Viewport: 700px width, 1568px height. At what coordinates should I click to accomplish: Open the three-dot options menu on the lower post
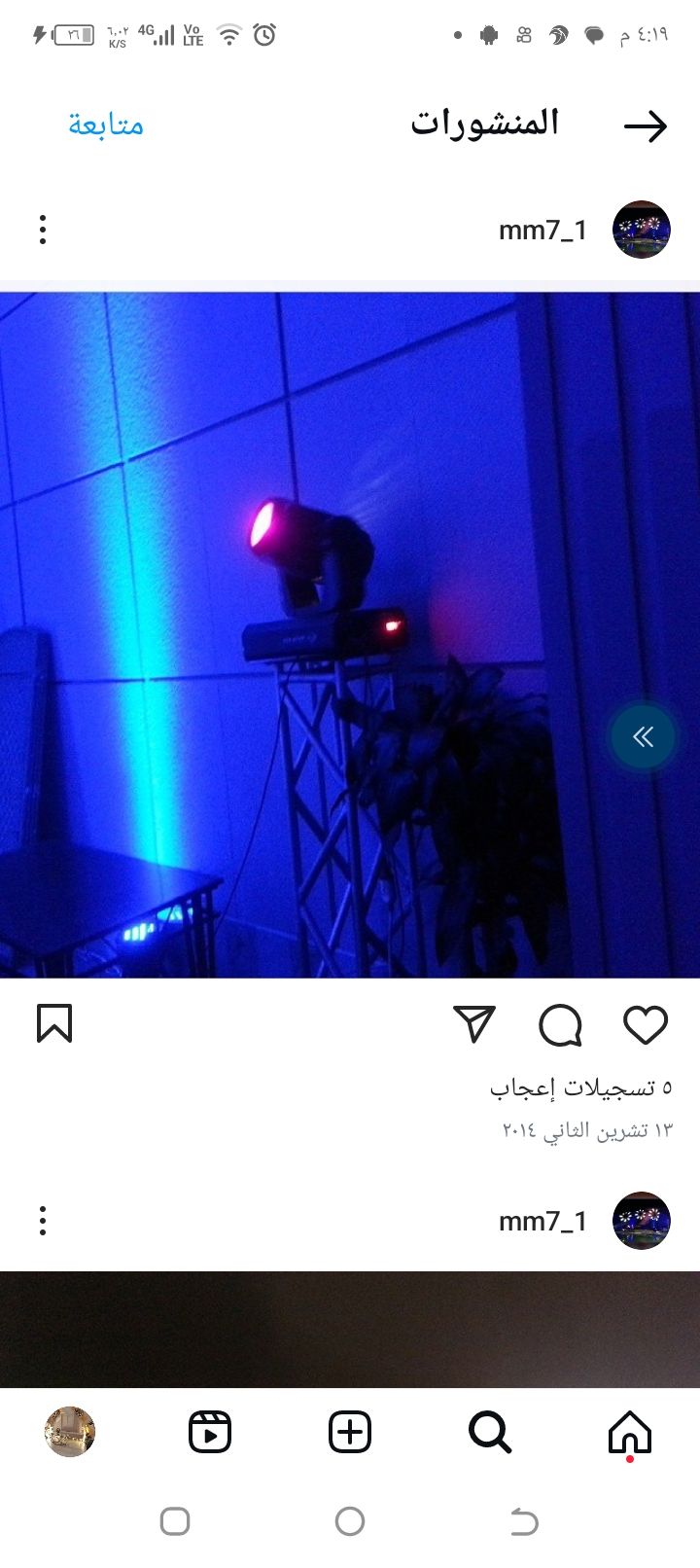point(42,1219)
